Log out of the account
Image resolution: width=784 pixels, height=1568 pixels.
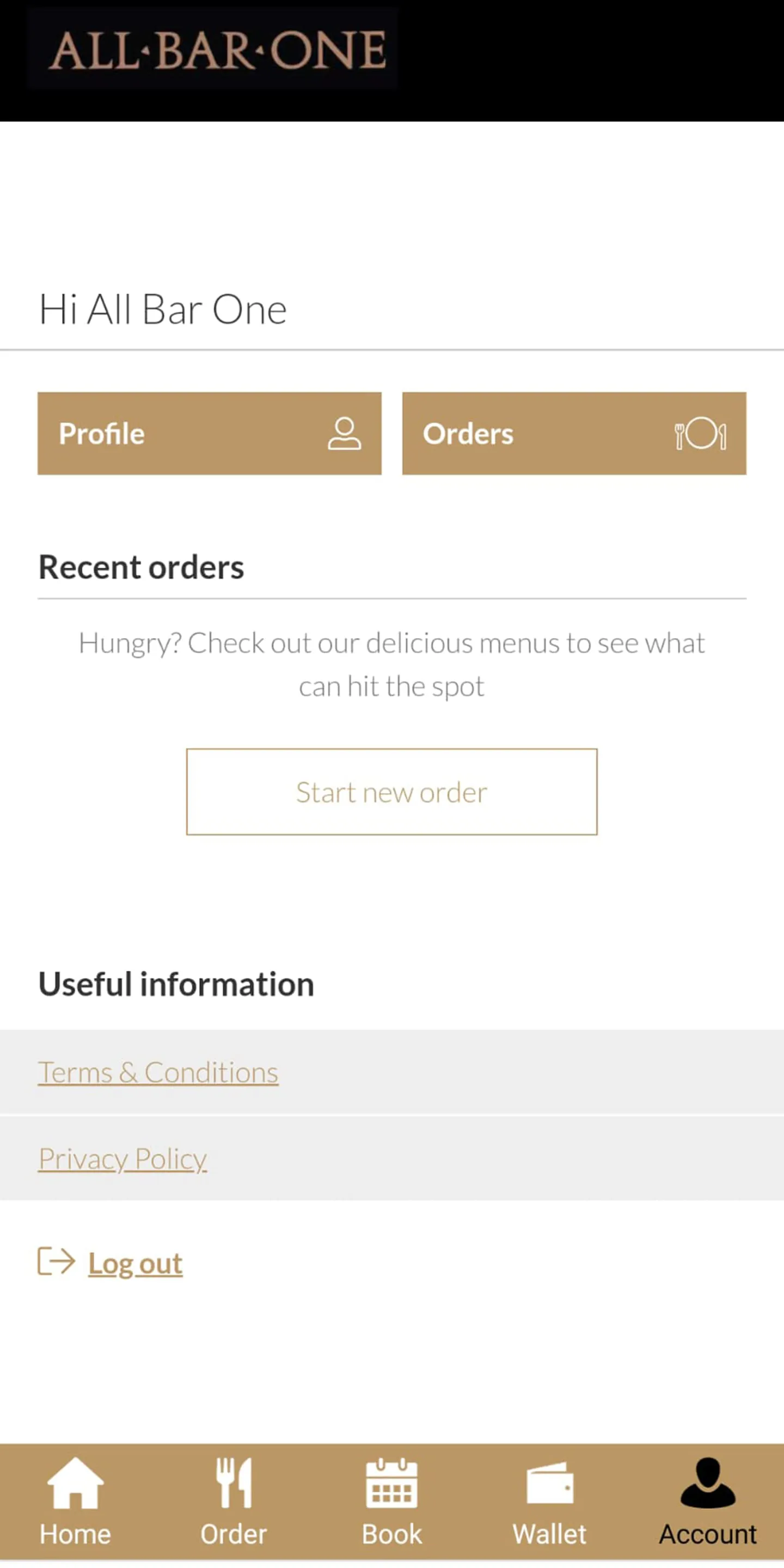[x=134, y=1264]
